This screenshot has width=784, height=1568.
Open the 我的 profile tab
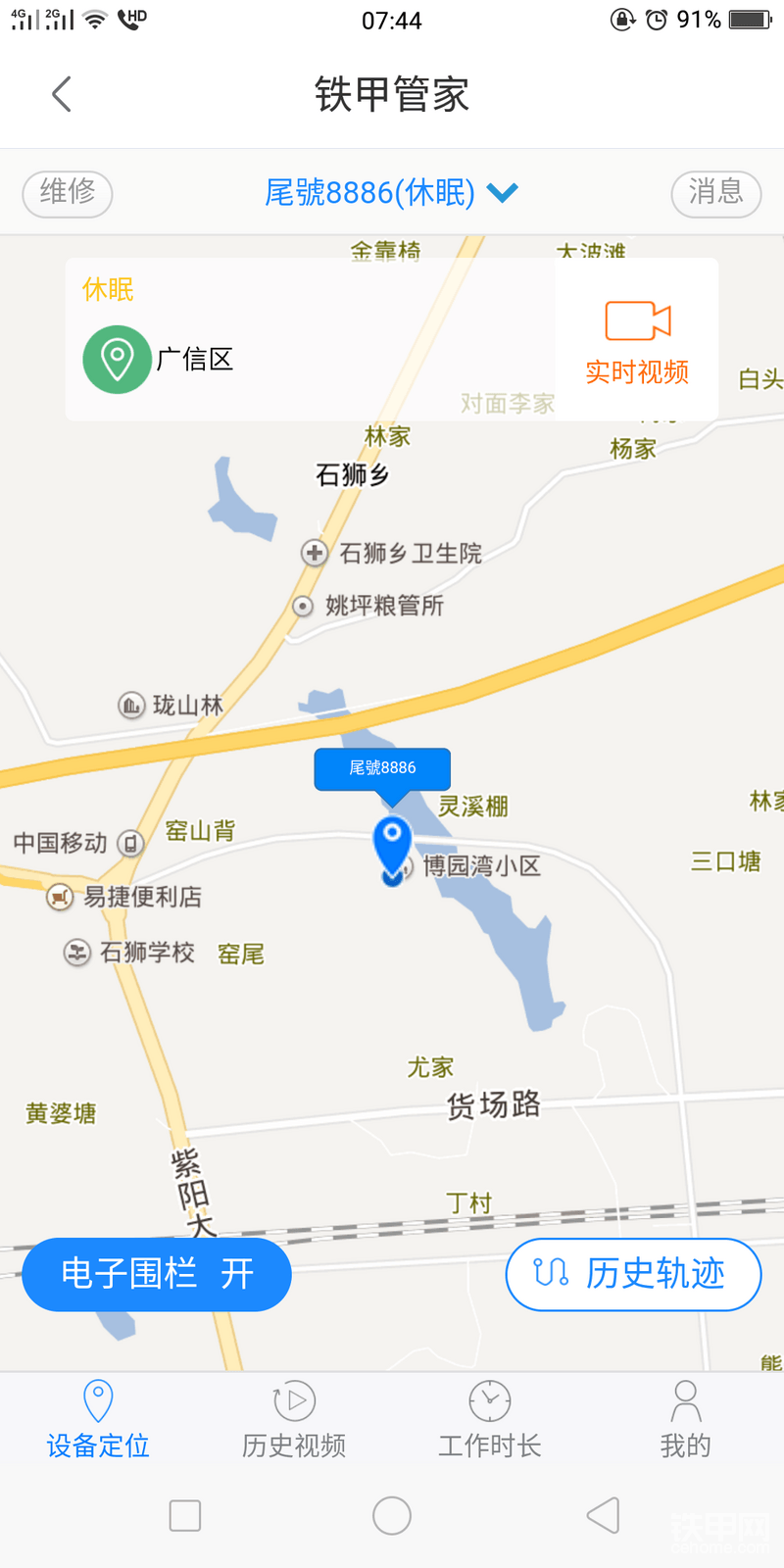[685, 1419]
